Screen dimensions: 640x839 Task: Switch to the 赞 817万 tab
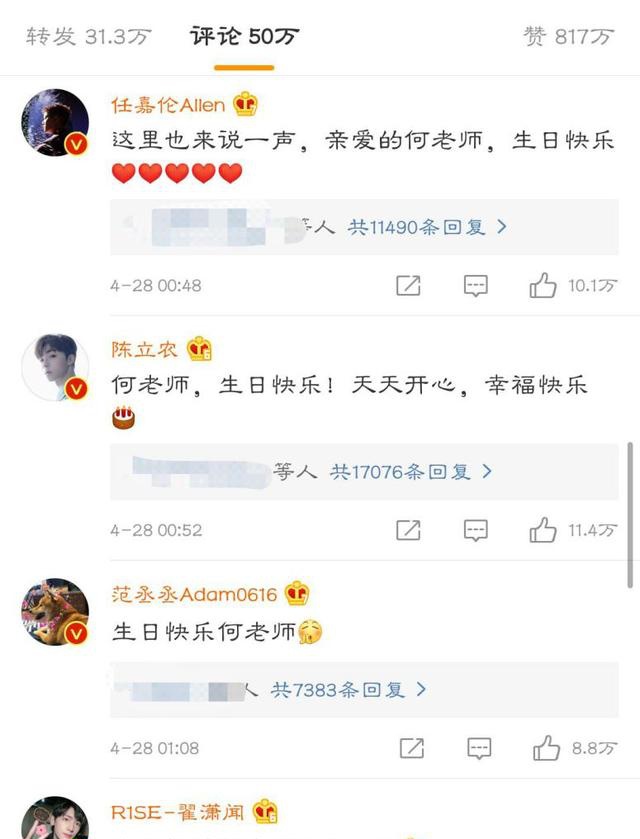[568, 37]
